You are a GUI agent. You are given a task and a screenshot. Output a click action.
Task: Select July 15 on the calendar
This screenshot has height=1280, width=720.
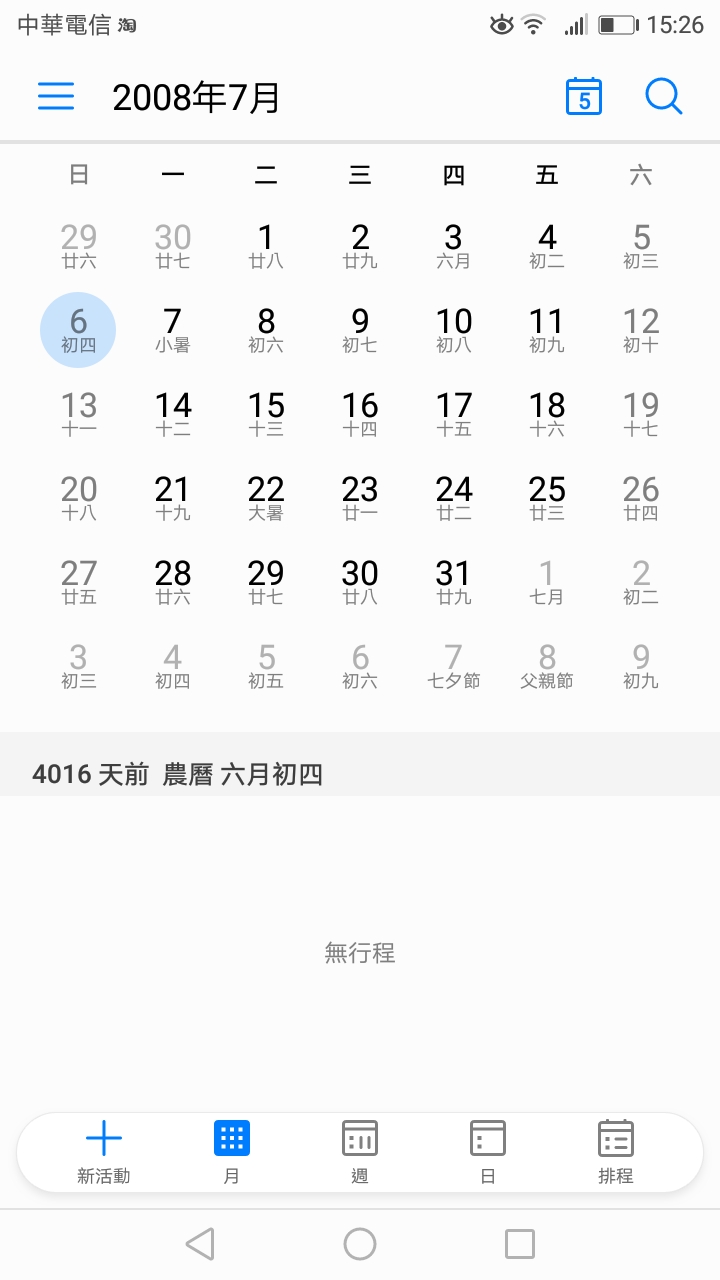coord(266,414)
